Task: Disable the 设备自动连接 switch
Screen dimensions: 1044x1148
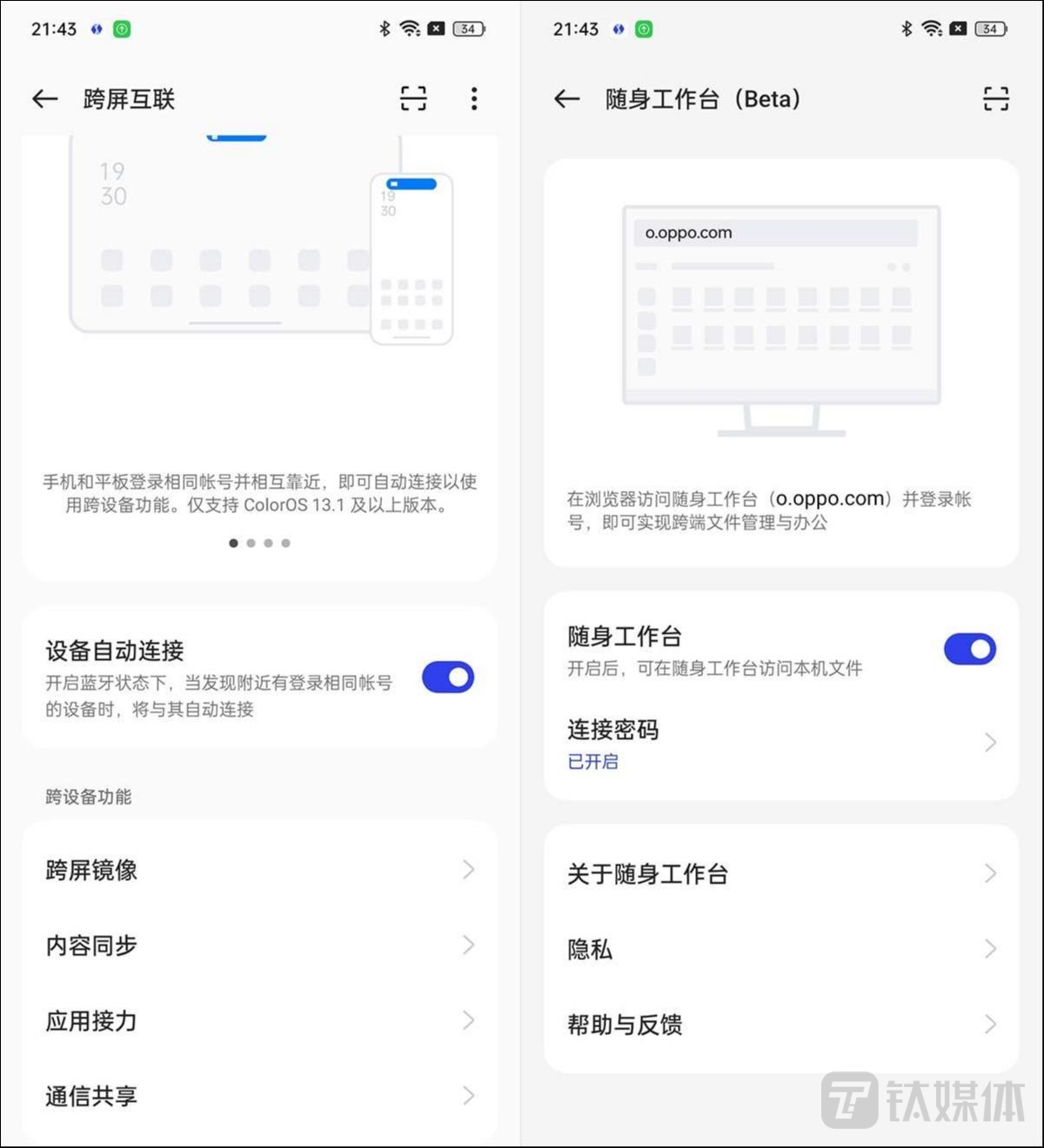Action: click(448, 677)
